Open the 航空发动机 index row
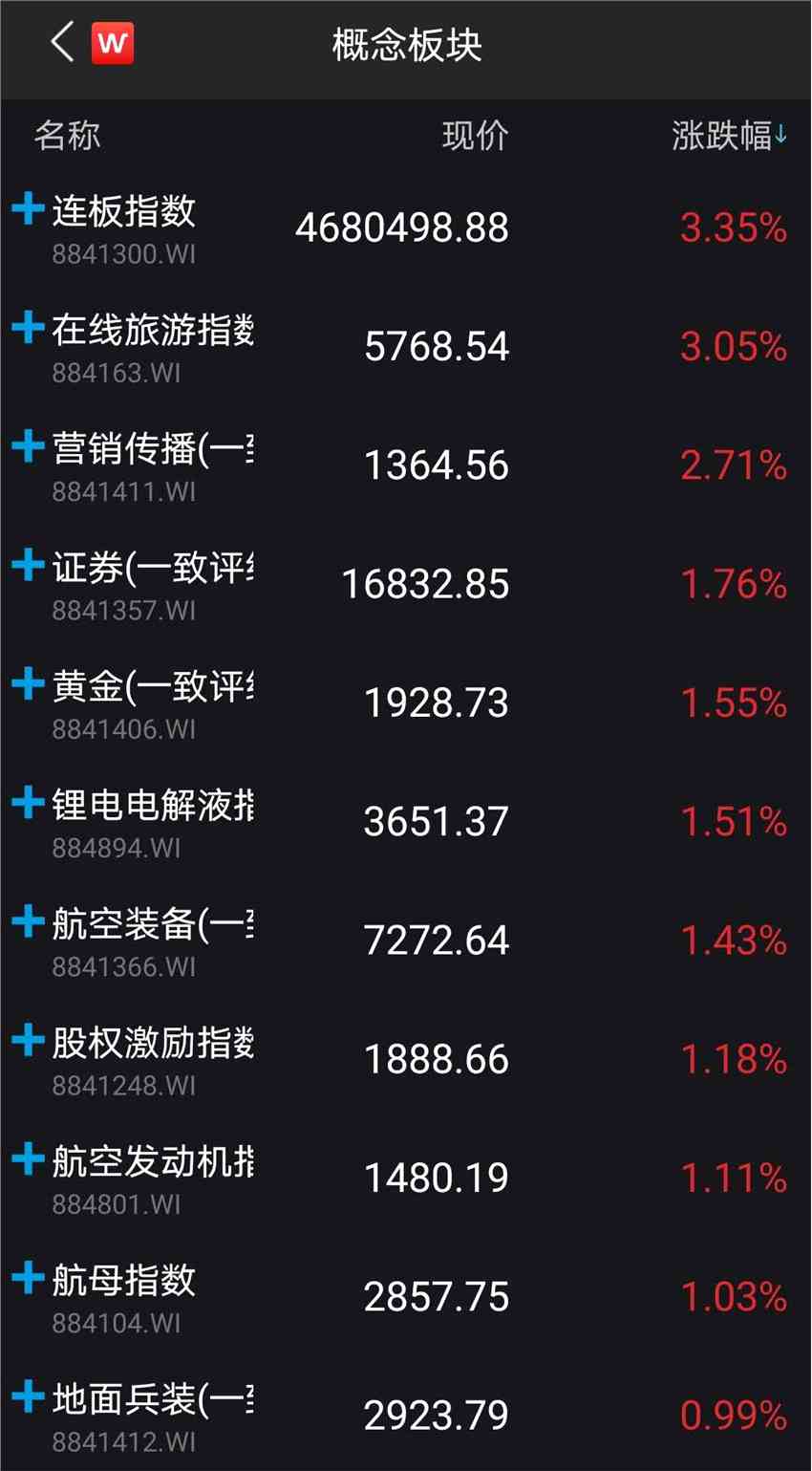The width and height of the screenshot is (812, 1471). (406, 1178)
